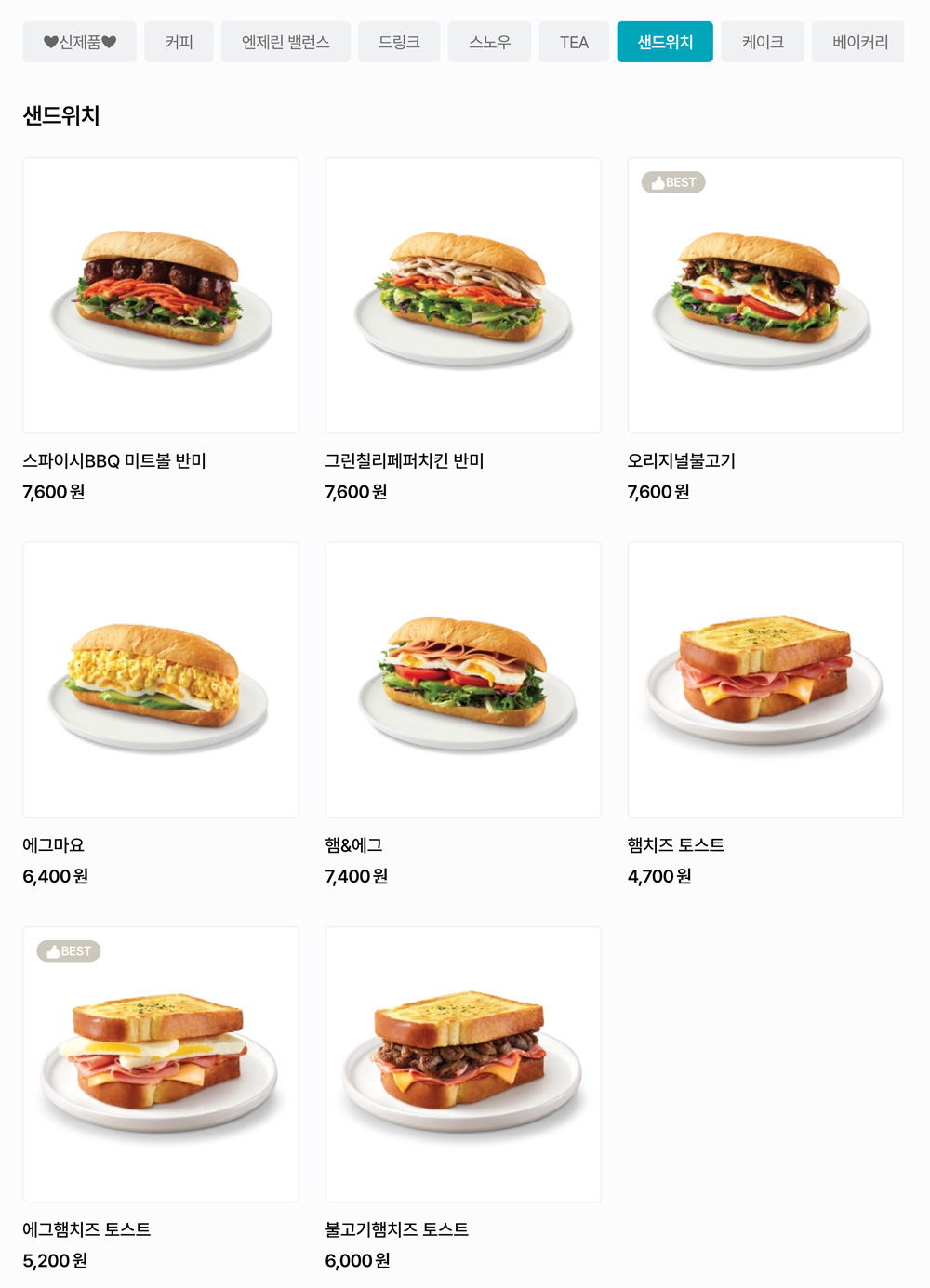
Task: Switch to the 케이크 tab
Action: pos(763,42)
